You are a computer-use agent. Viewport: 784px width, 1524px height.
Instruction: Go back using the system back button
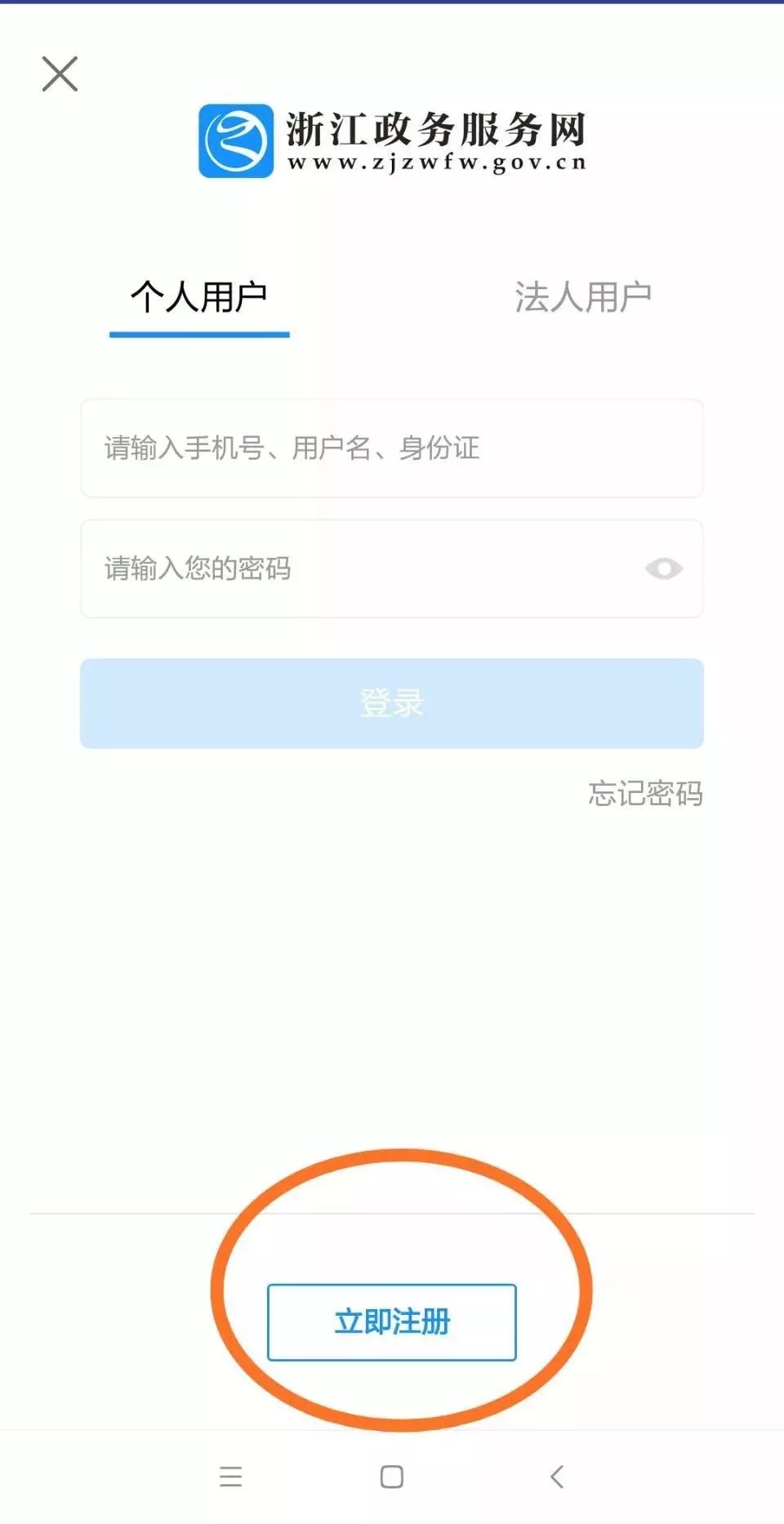(x=557, y=1477)
